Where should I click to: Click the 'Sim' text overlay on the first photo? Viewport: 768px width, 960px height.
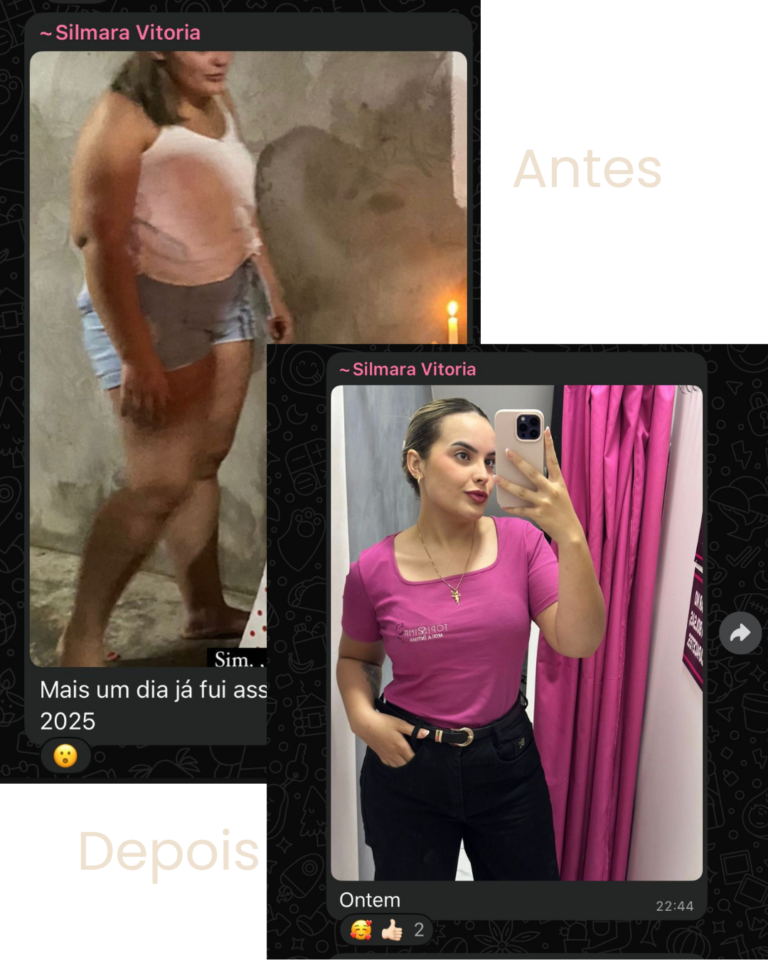click(230, 658)
